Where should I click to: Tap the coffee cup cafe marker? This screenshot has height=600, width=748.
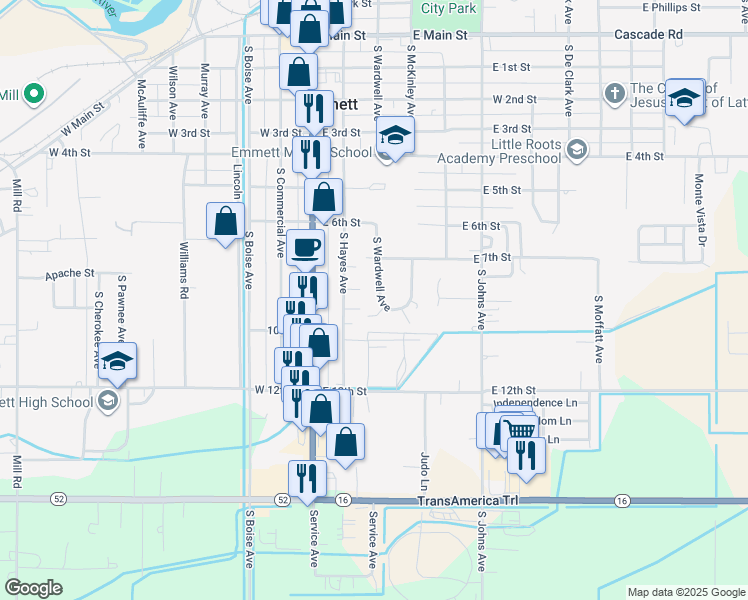(306, 248)
